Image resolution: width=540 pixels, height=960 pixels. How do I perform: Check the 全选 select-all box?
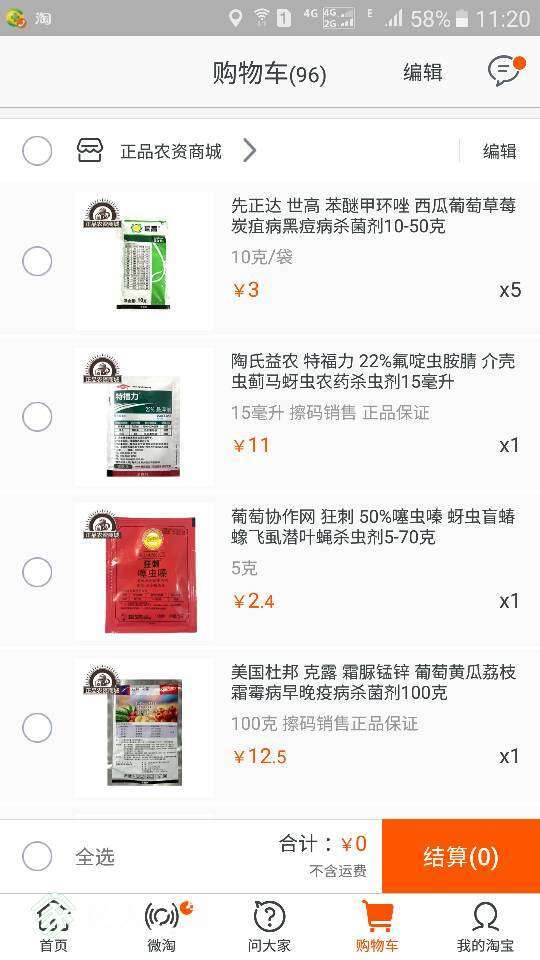click(x=37, y=856)
